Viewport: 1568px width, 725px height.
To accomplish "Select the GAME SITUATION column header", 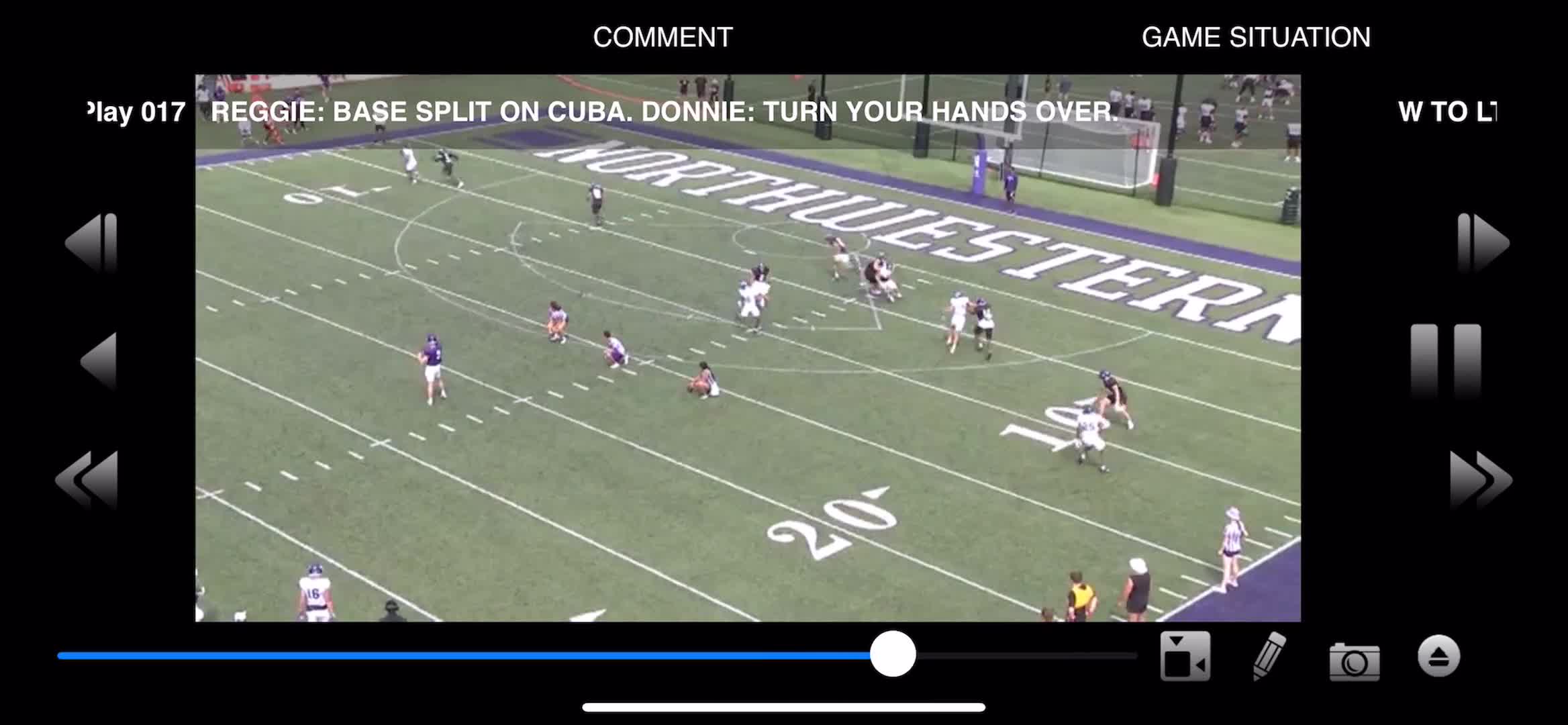I will [x=1255, y=38].
